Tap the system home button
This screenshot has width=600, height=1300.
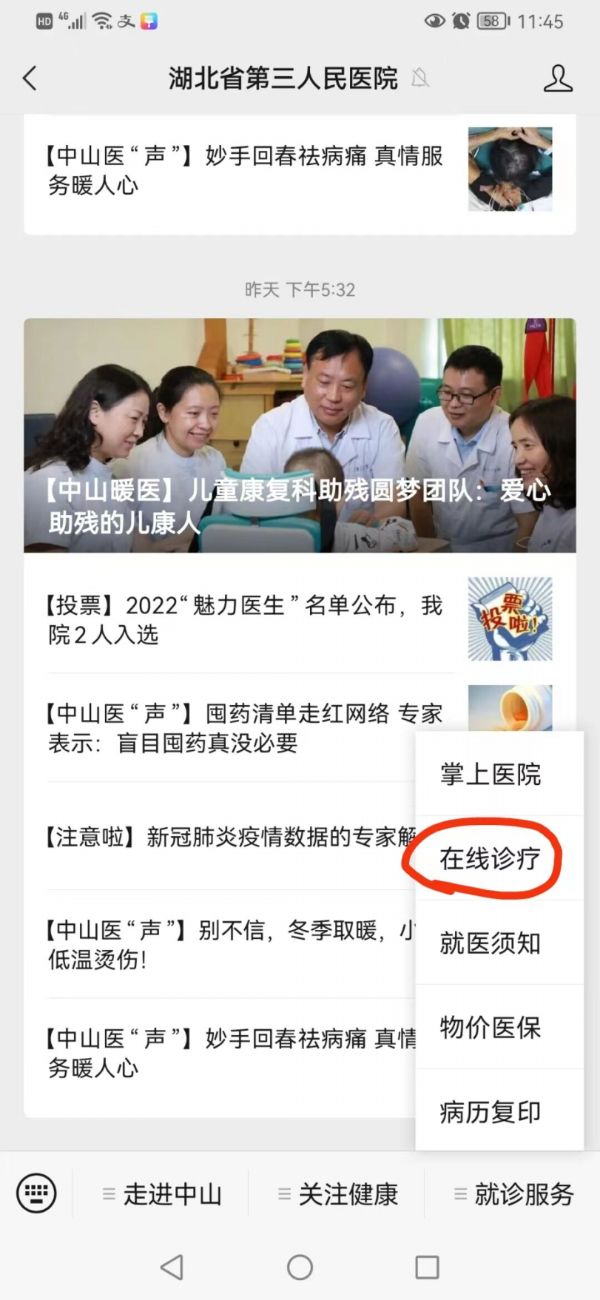pyautogui.click(x=300, y=1267)
